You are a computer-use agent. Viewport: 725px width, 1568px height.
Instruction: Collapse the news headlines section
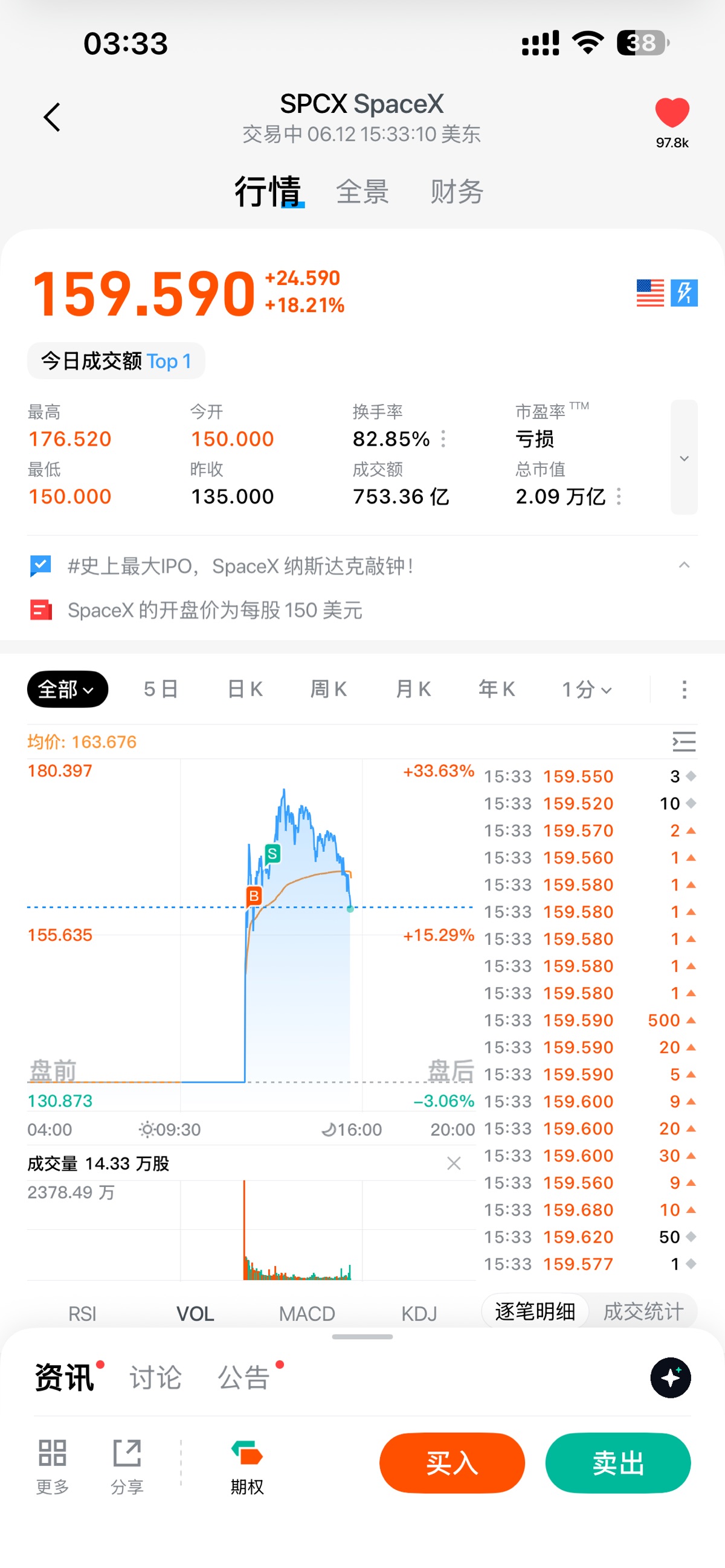[684, 566]
